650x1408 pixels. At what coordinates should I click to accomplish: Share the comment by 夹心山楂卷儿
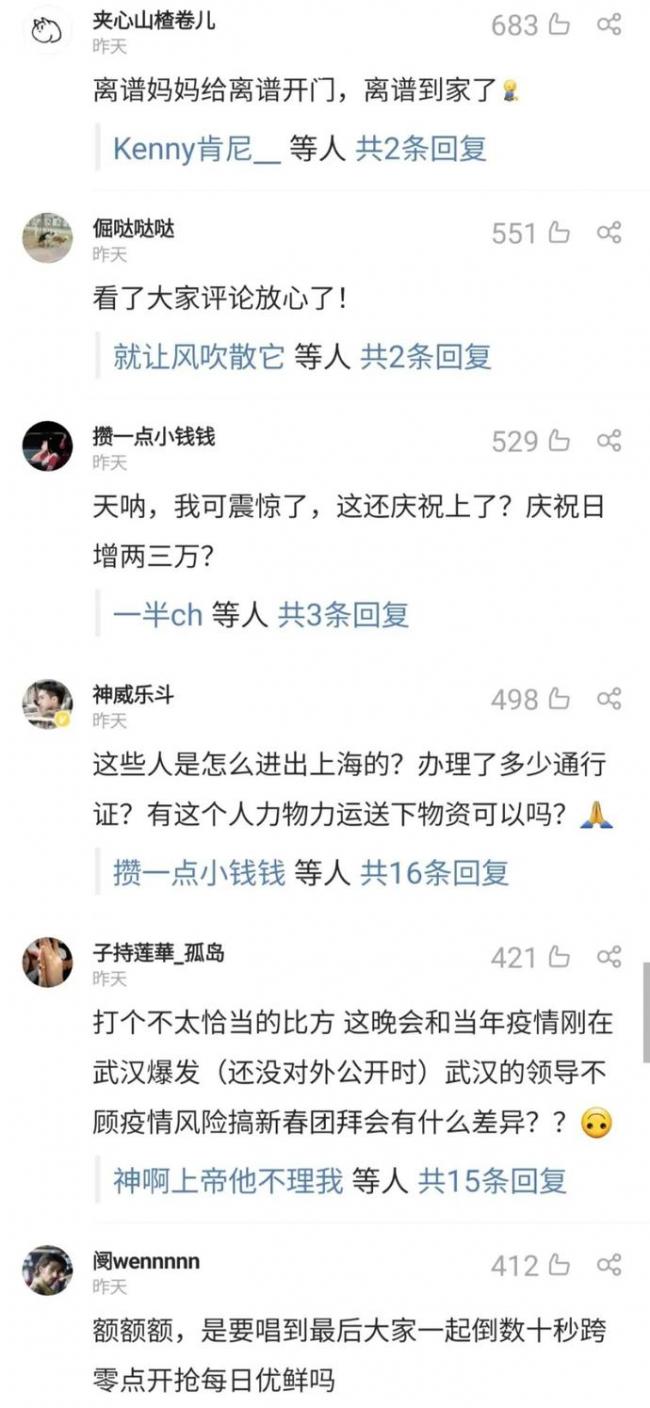609,26
